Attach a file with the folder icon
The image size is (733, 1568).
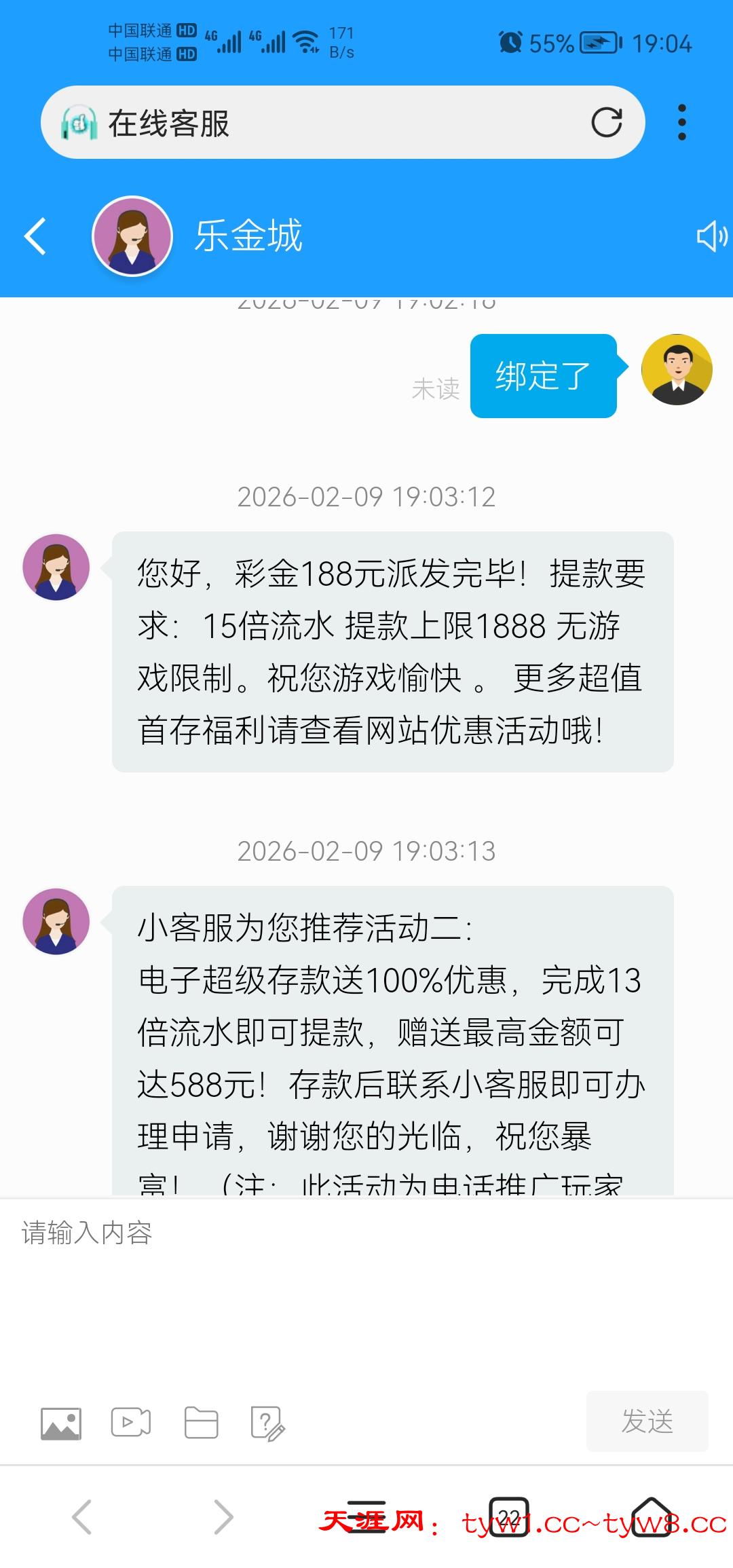tap(202, 1423)
